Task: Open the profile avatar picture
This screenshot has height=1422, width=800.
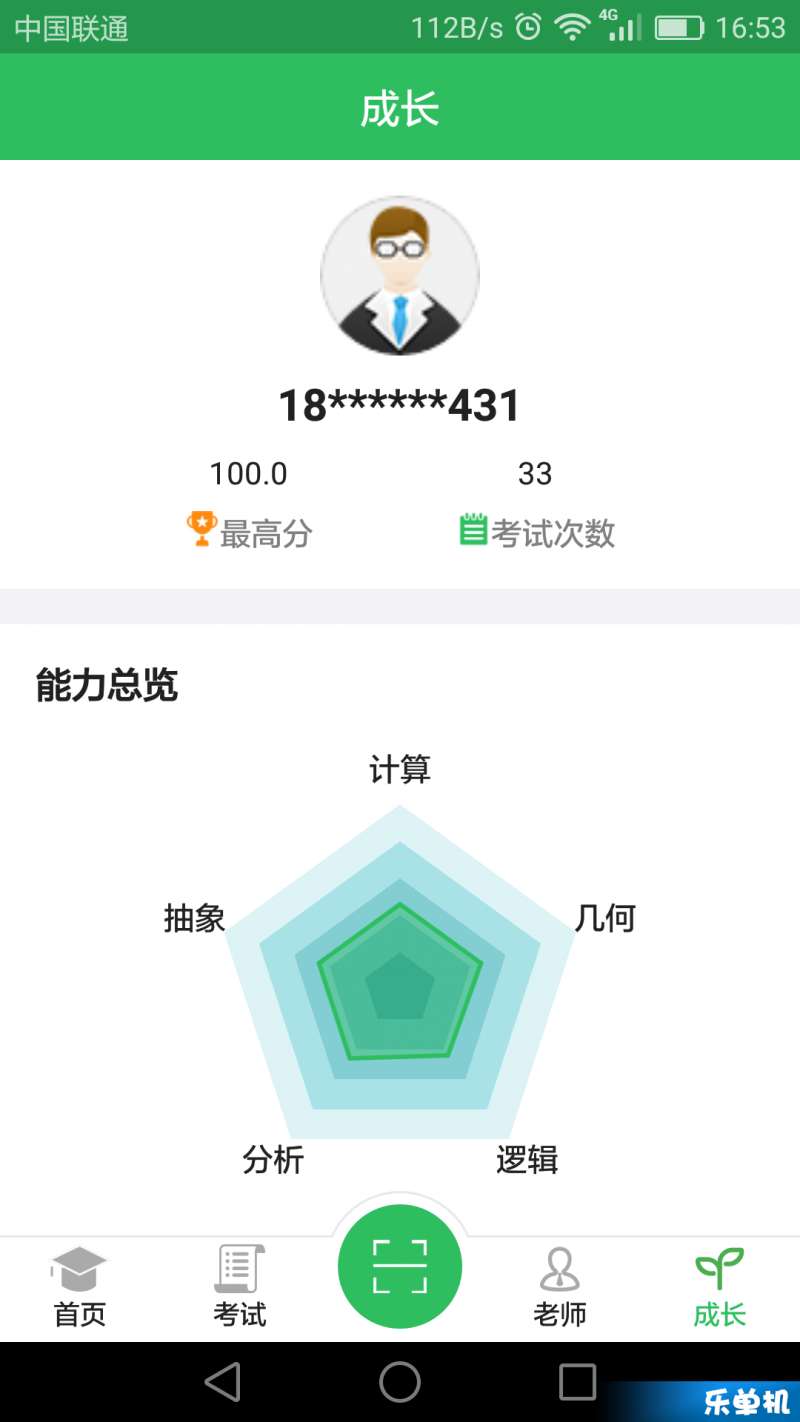Action: (x=400, y=275)
